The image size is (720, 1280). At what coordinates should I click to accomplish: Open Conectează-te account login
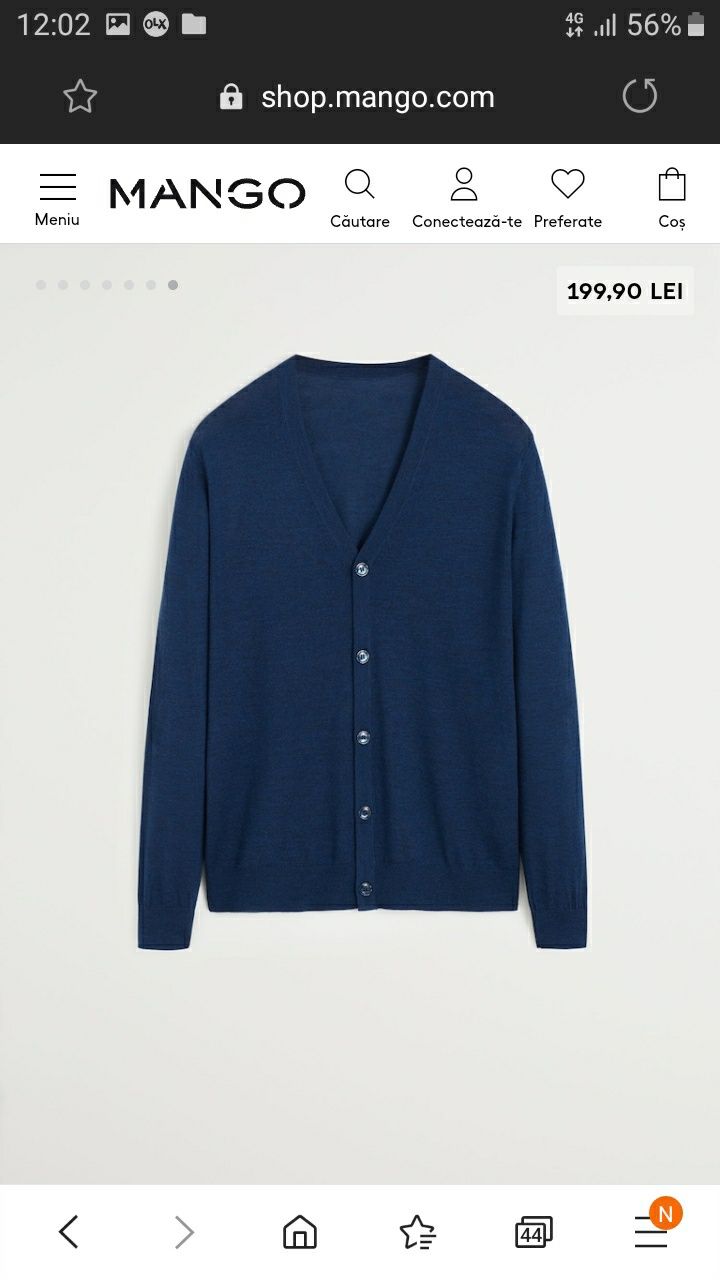click(x=466, y=198)
